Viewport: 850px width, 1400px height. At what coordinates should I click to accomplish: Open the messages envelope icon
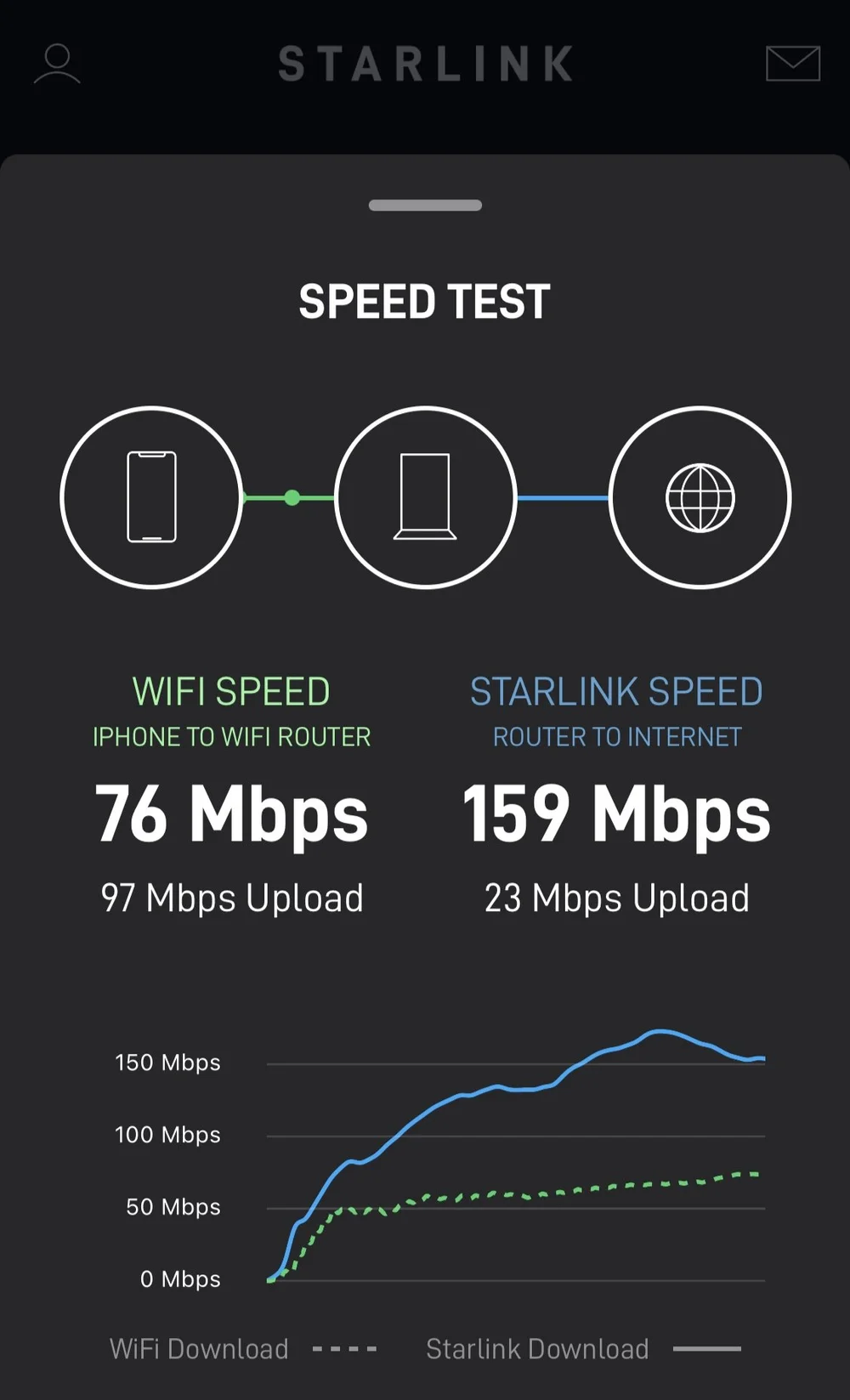pyautogui.click(x=793, y=64)
